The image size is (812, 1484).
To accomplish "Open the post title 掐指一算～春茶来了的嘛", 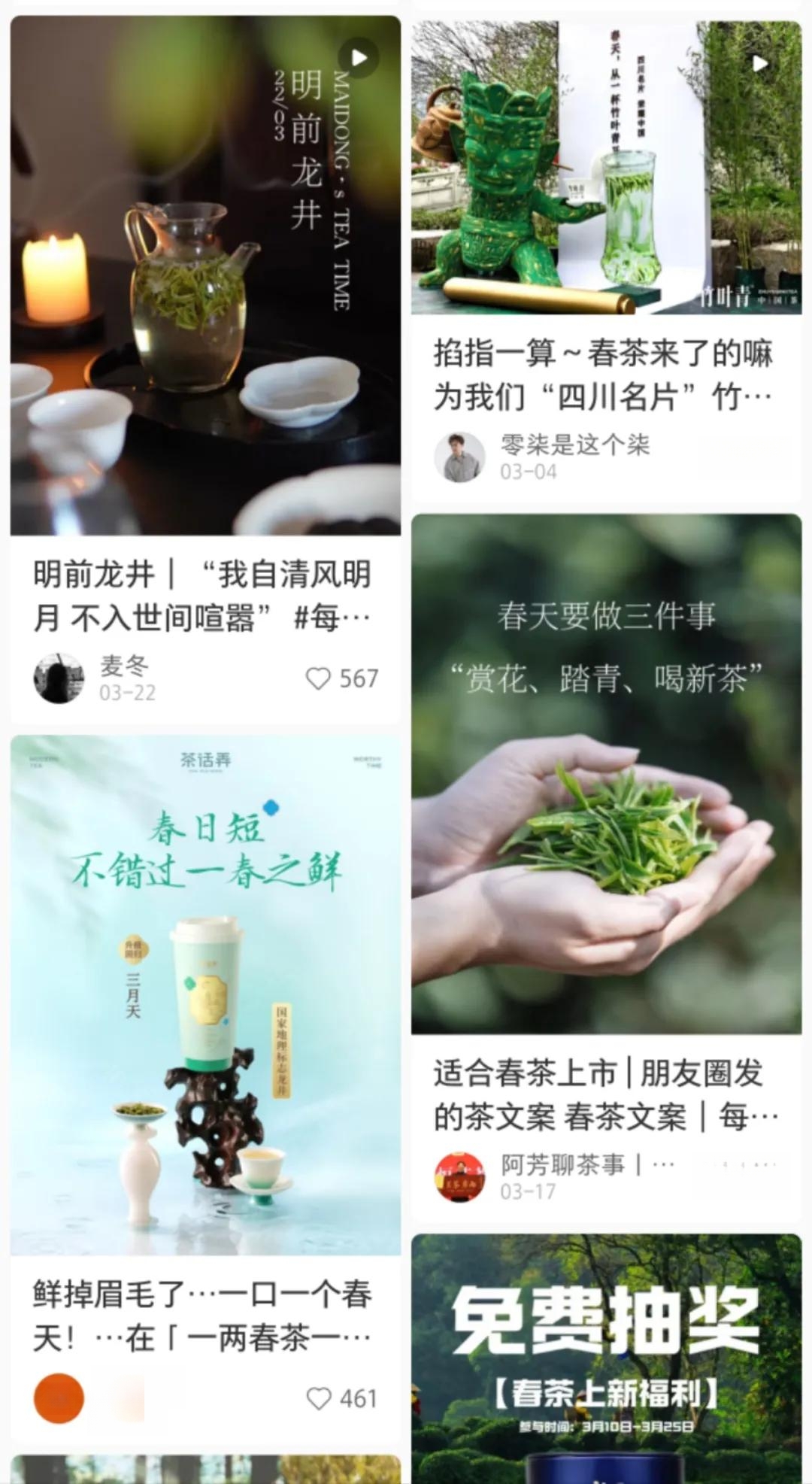I will coord(603,375).
